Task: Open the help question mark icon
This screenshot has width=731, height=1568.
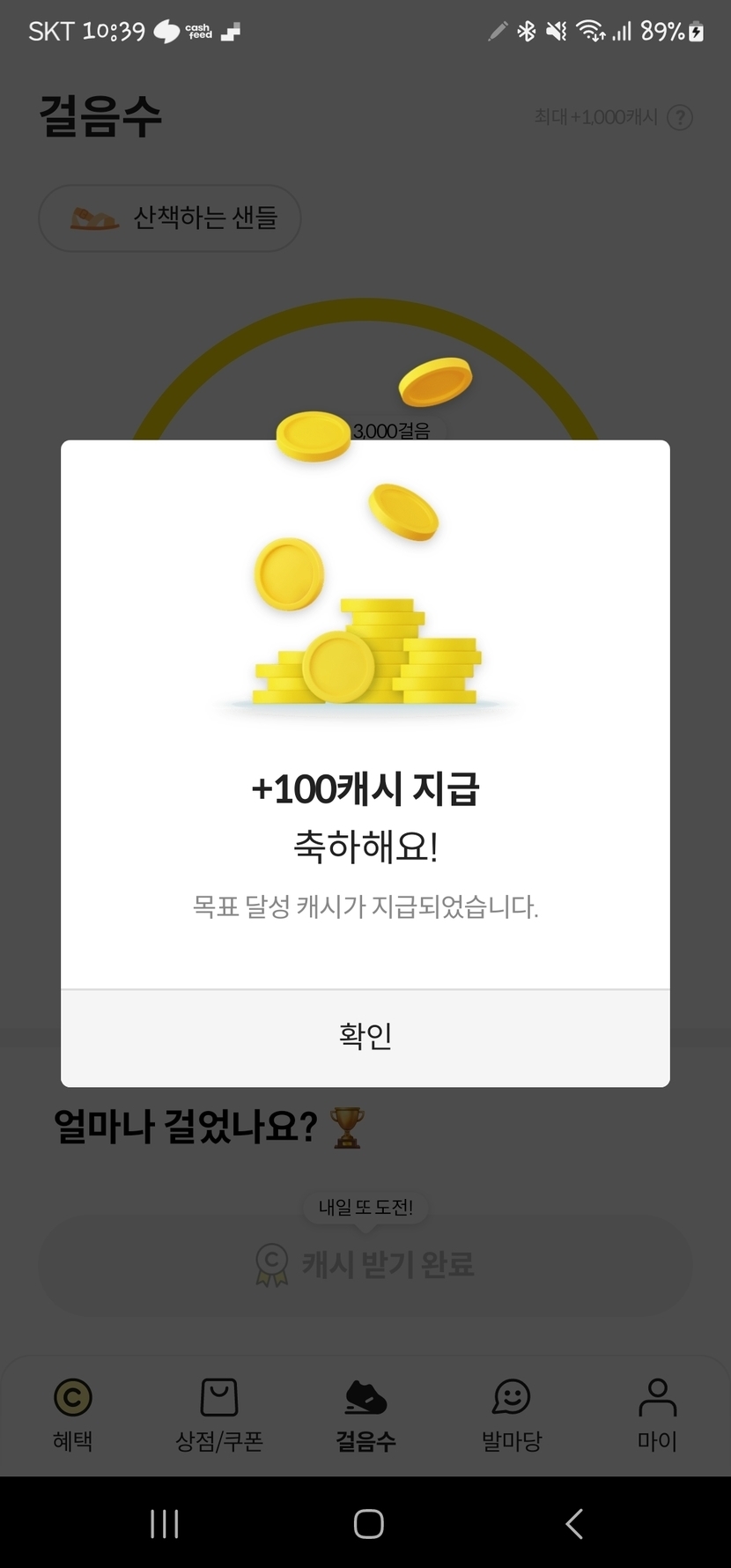Action: [x=679, y=117]
